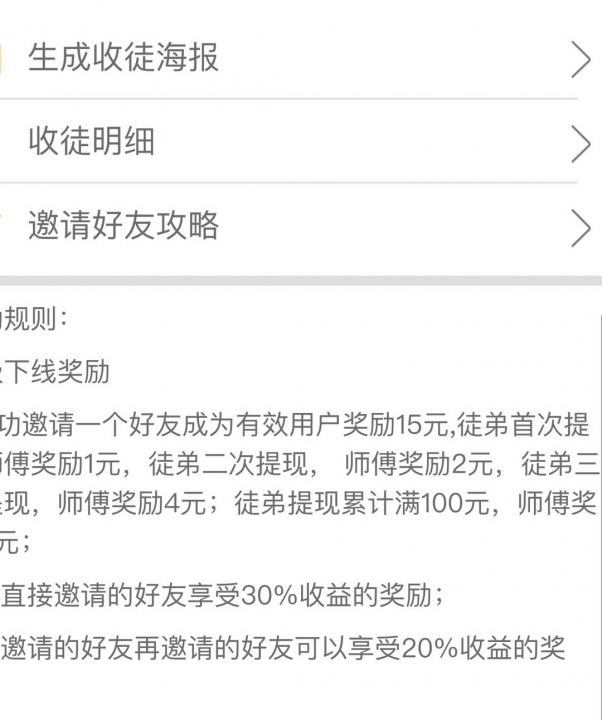The image size is (602, 720).
Task: Open 生成收徒海报 row
Action: [x=300, y=58]
